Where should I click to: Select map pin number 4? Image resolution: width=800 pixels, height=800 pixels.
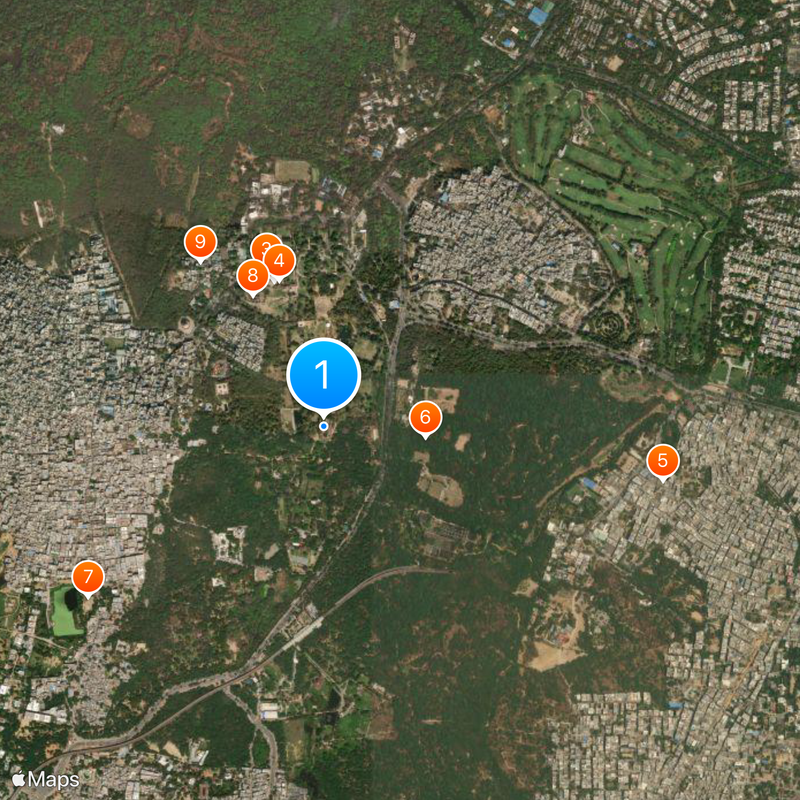click(x=280, y=261)
